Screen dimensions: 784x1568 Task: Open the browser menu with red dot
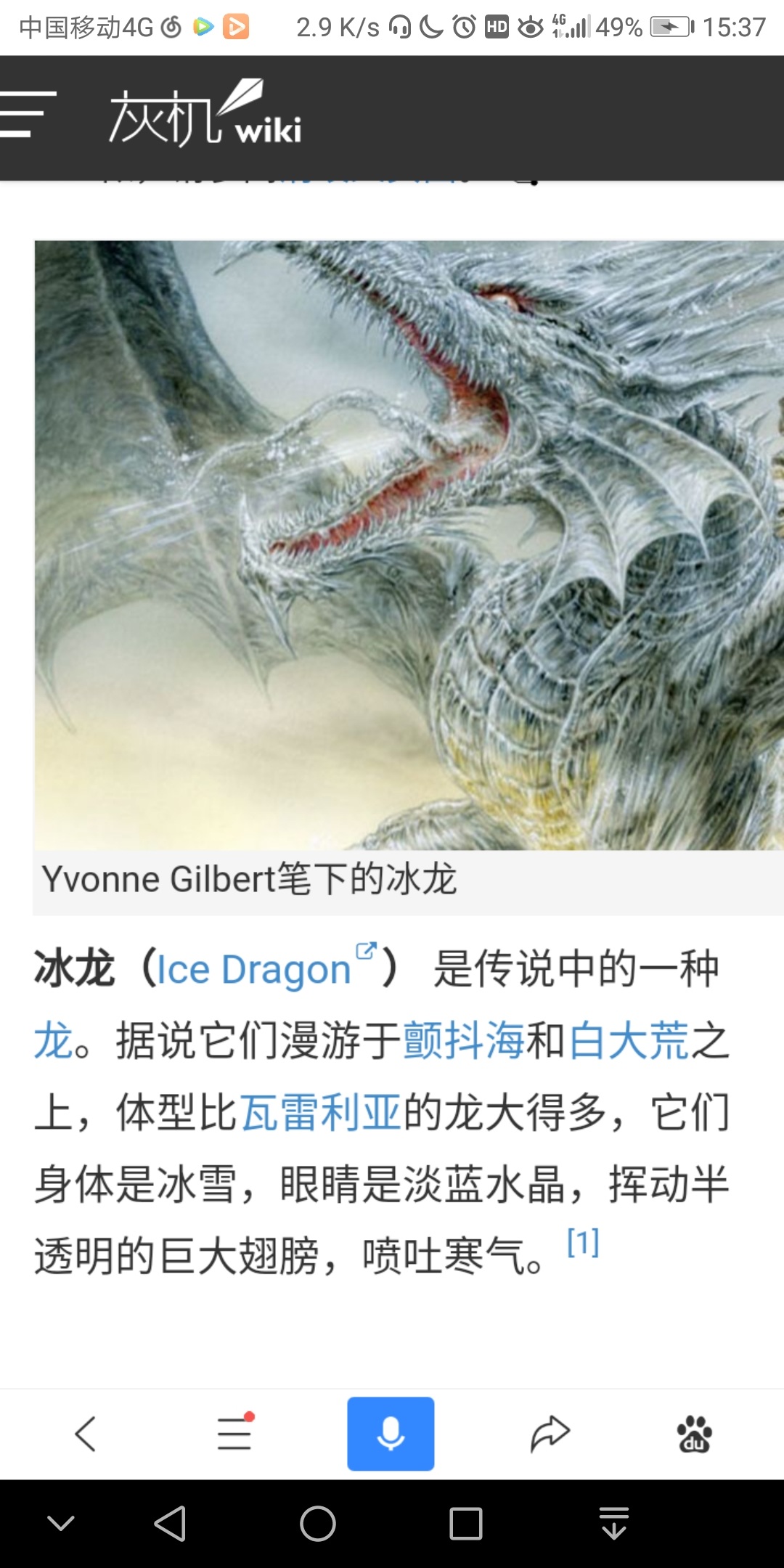(235, 1432)
